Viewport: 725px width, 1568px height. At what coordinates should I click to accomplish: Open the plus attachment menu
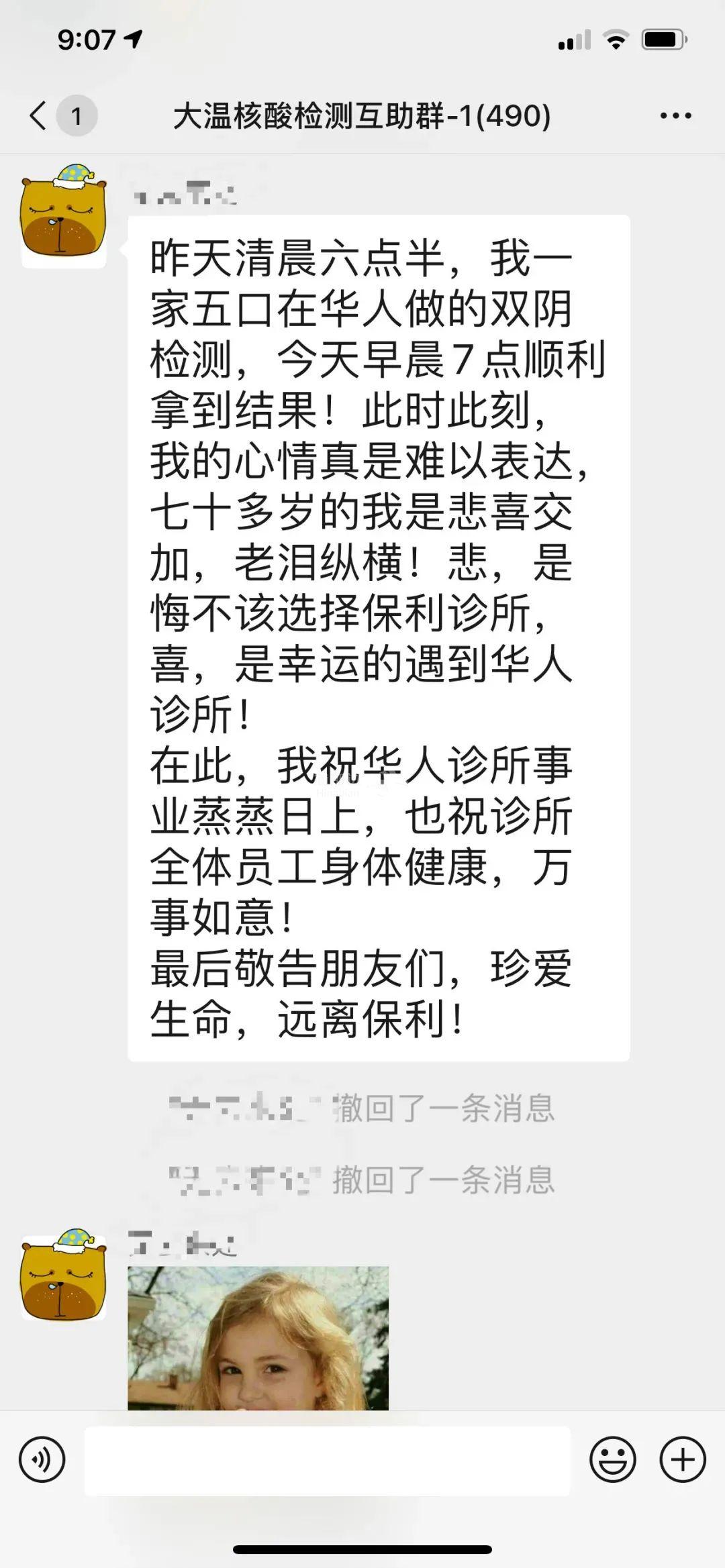click(x=683, y=1460)
